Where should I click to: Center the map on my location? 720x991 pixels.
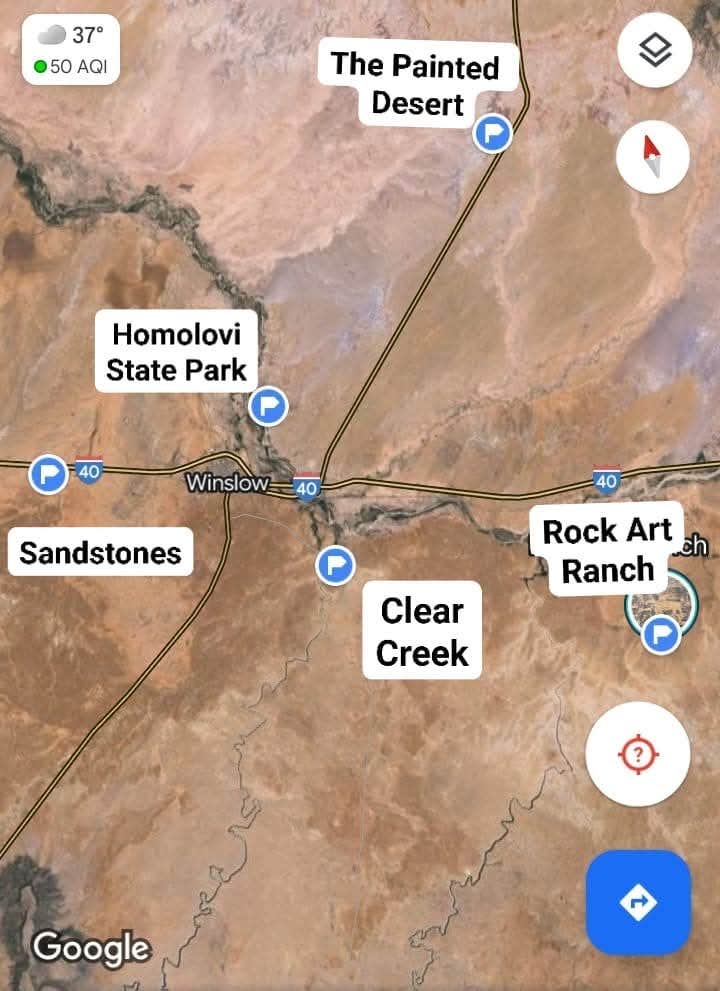638,755
